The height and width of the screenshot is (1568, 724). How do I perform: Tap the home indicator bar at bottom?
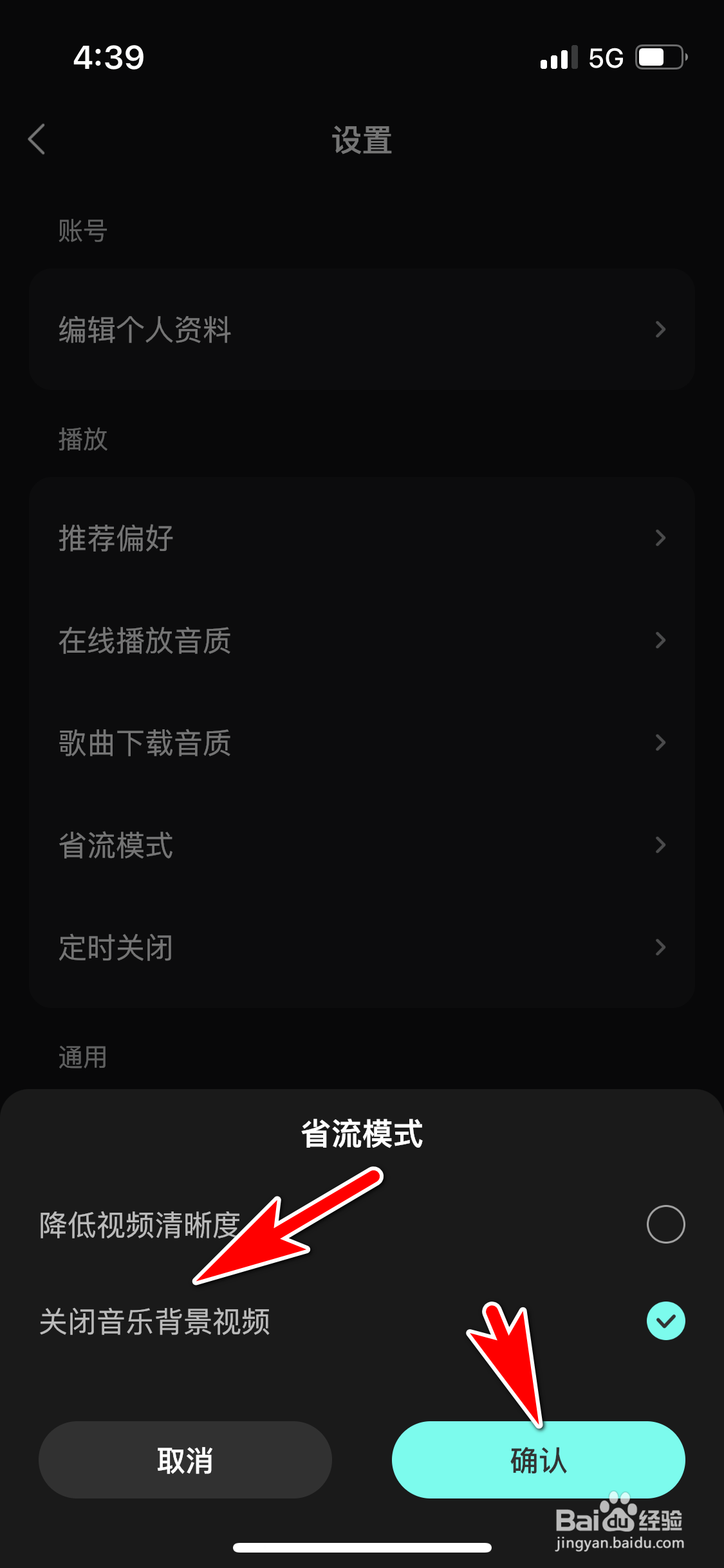[362, 1547]
